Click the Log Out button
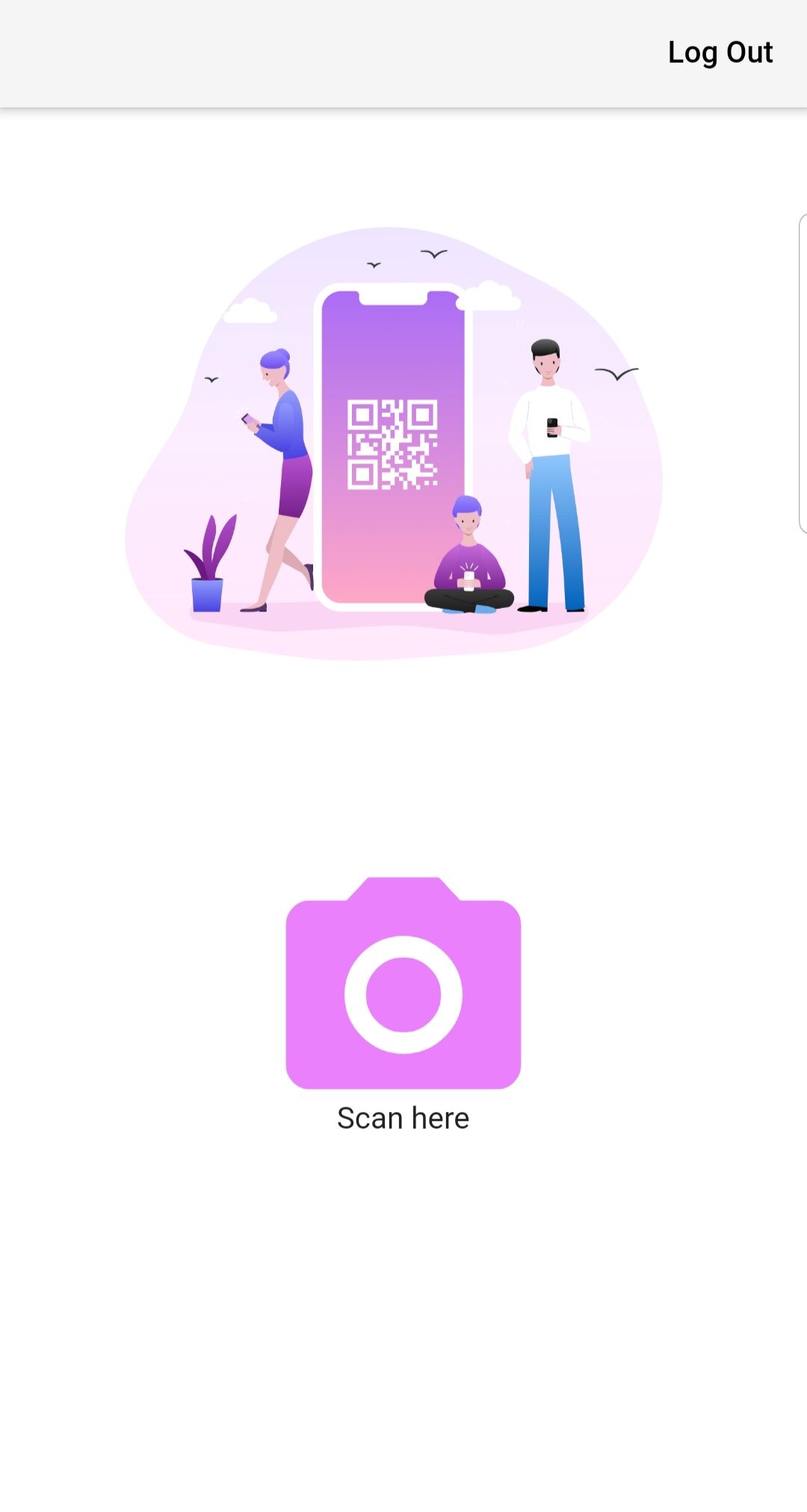This screenshot has height=1512, width=807. coord(720,52)
